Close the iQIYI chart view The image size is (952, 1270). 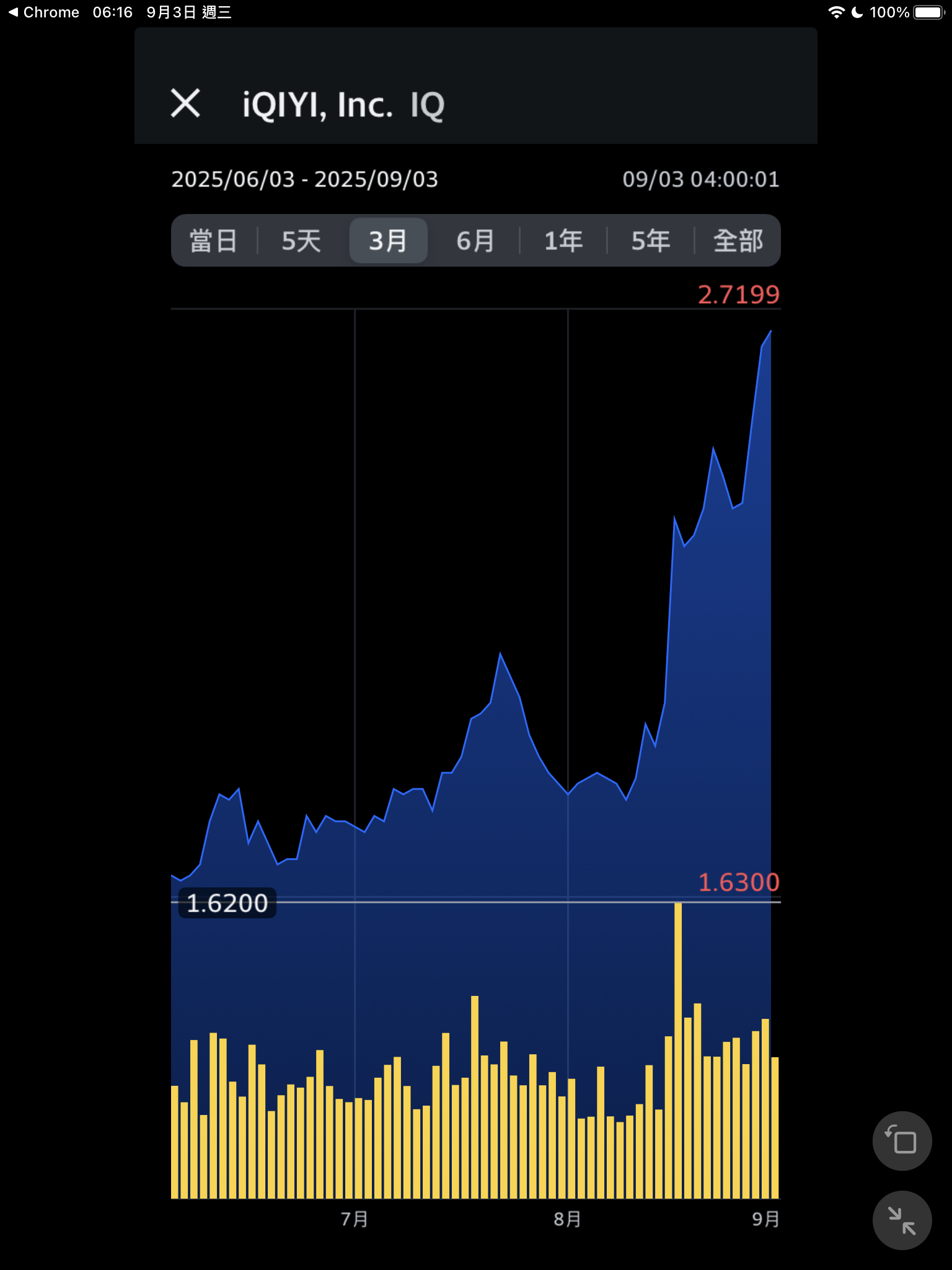click(x=185, y=103)
